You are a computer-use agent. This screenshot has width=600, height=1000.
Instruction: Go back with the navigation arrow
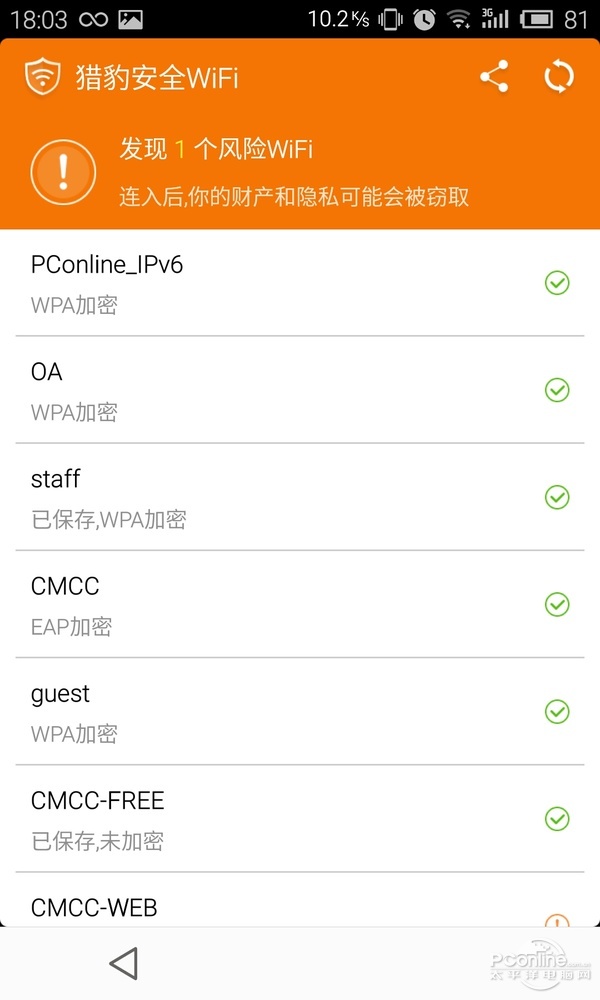click(123, 963)
